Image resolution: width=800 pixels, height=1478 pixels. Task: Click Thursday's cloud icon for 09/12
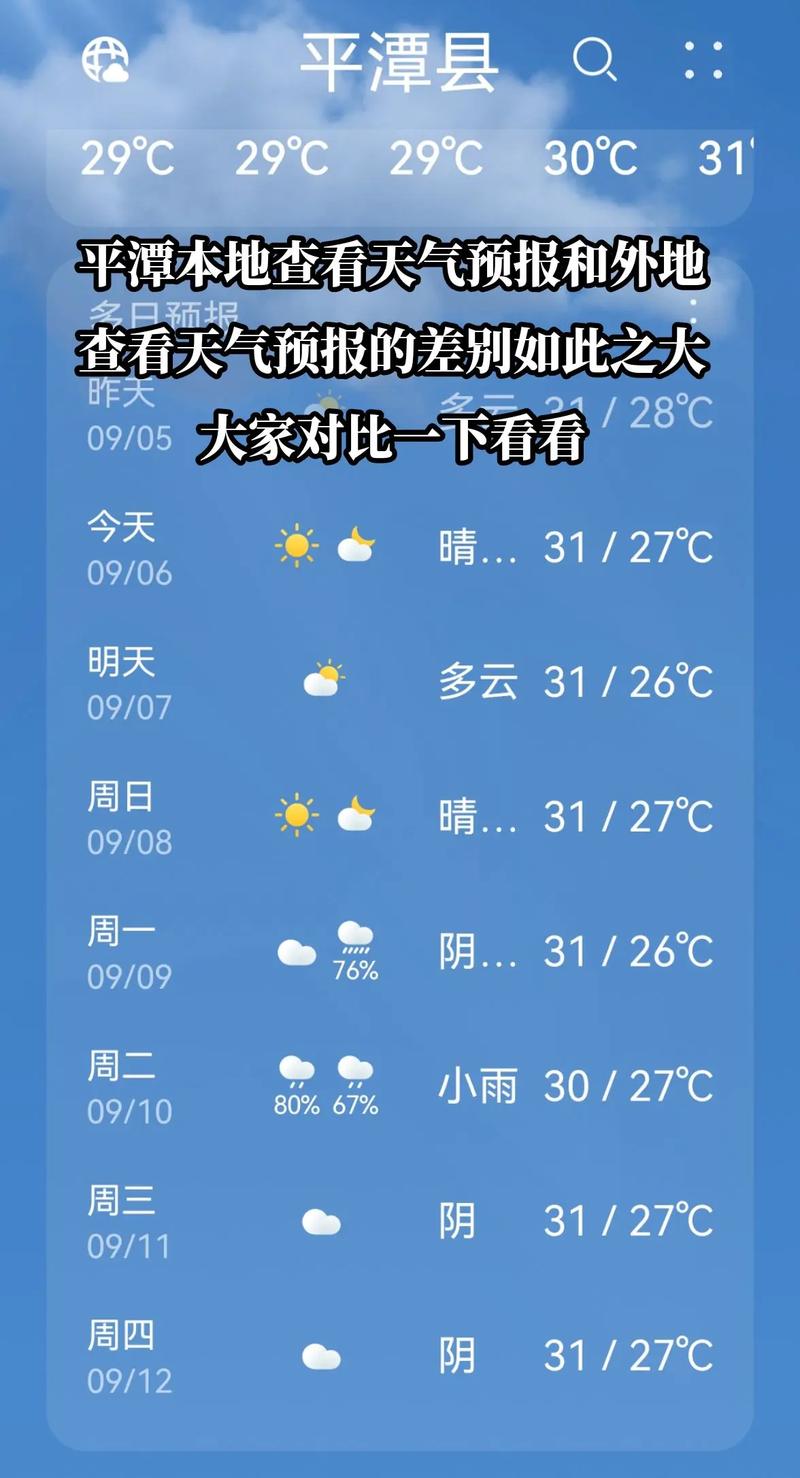[320, 1353]
